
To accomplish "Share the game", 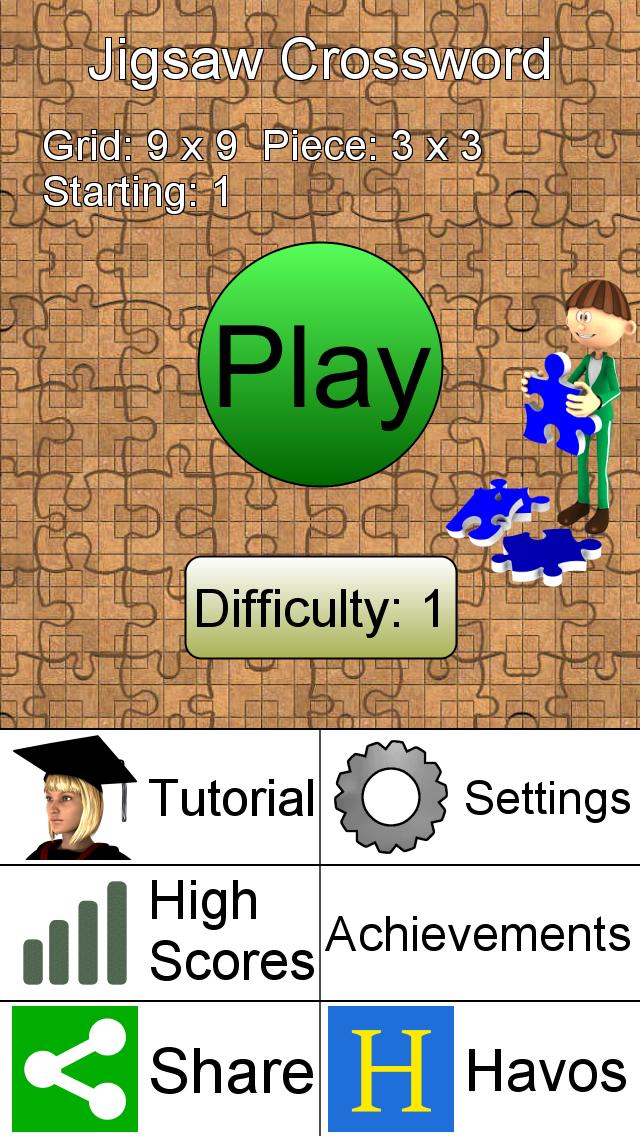I will [x=159, y=1069].
